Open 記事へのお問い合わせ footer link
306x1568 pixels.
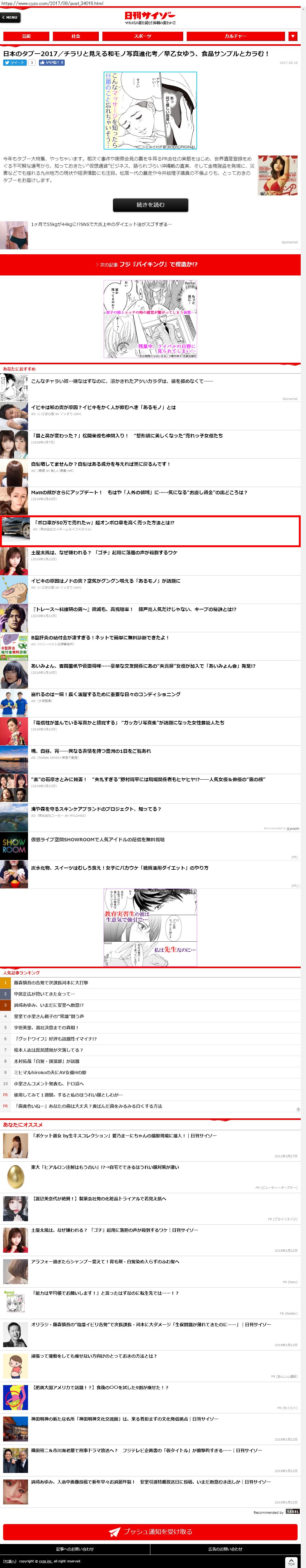tap(75, 1549)
